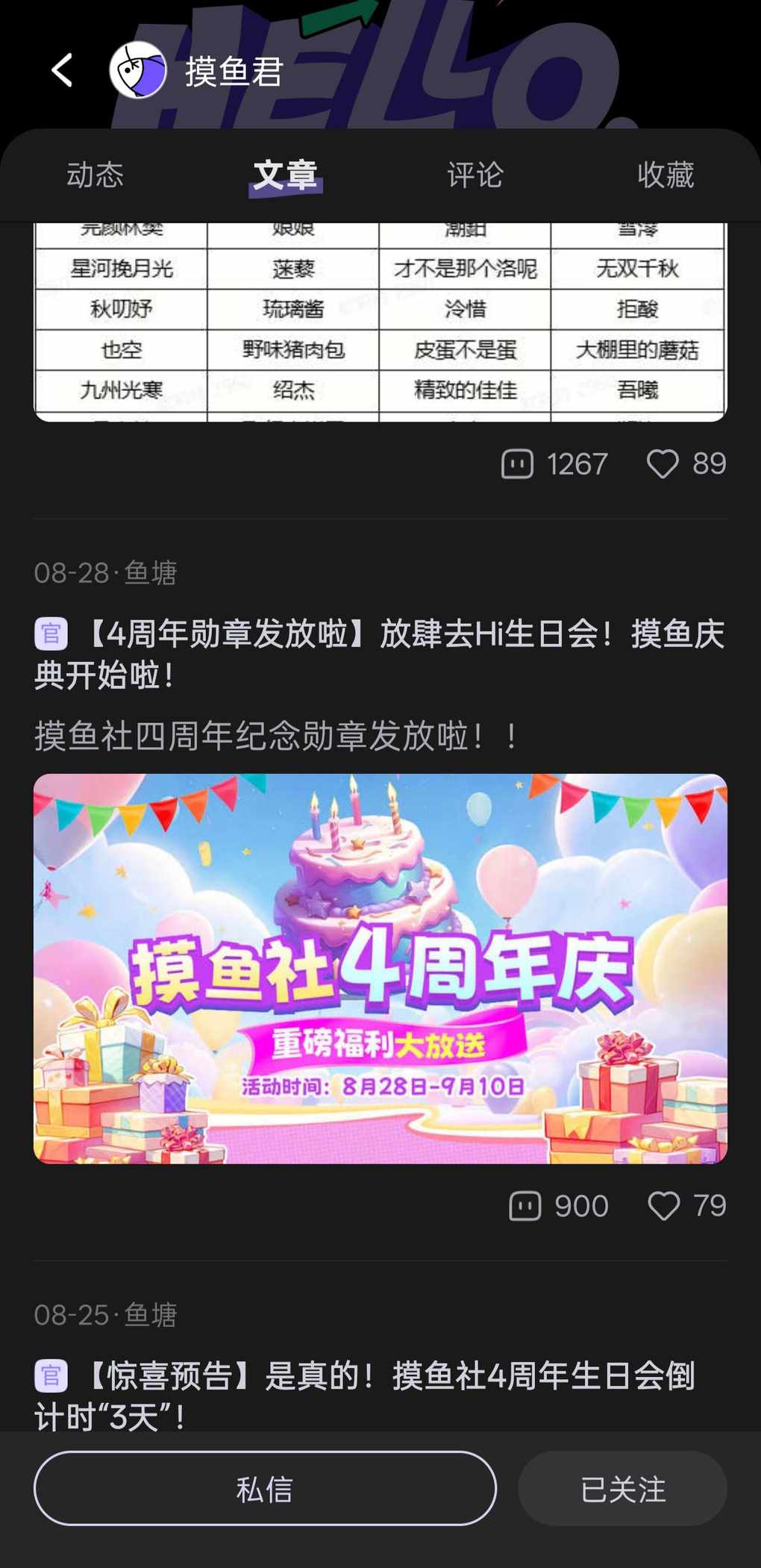The height and width of the screenshot is (1568, 761).
Task: Open the 收藏 tab
Action: 666,175
